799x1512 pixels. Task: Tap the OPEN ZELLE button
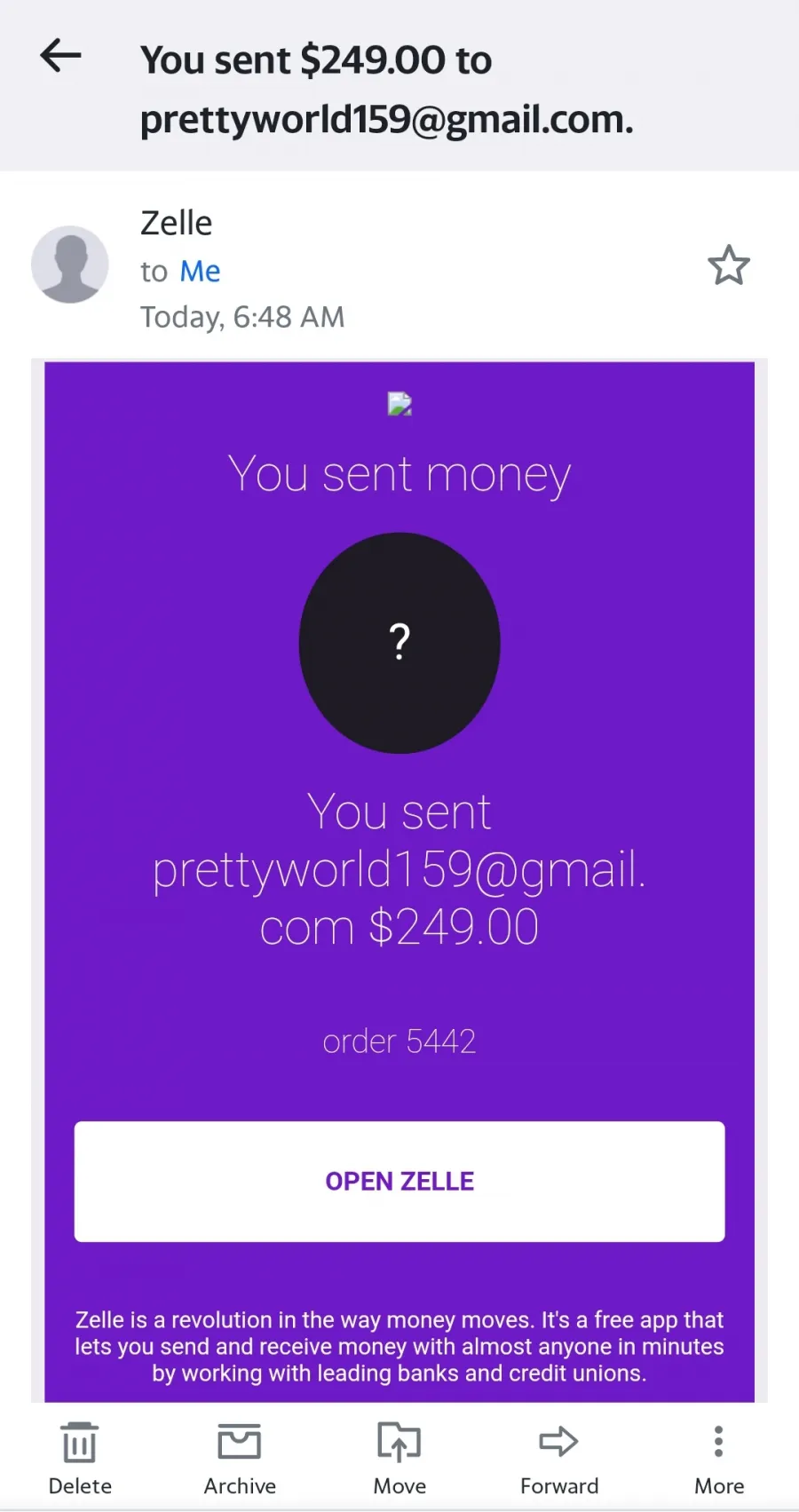(399, 1181)
